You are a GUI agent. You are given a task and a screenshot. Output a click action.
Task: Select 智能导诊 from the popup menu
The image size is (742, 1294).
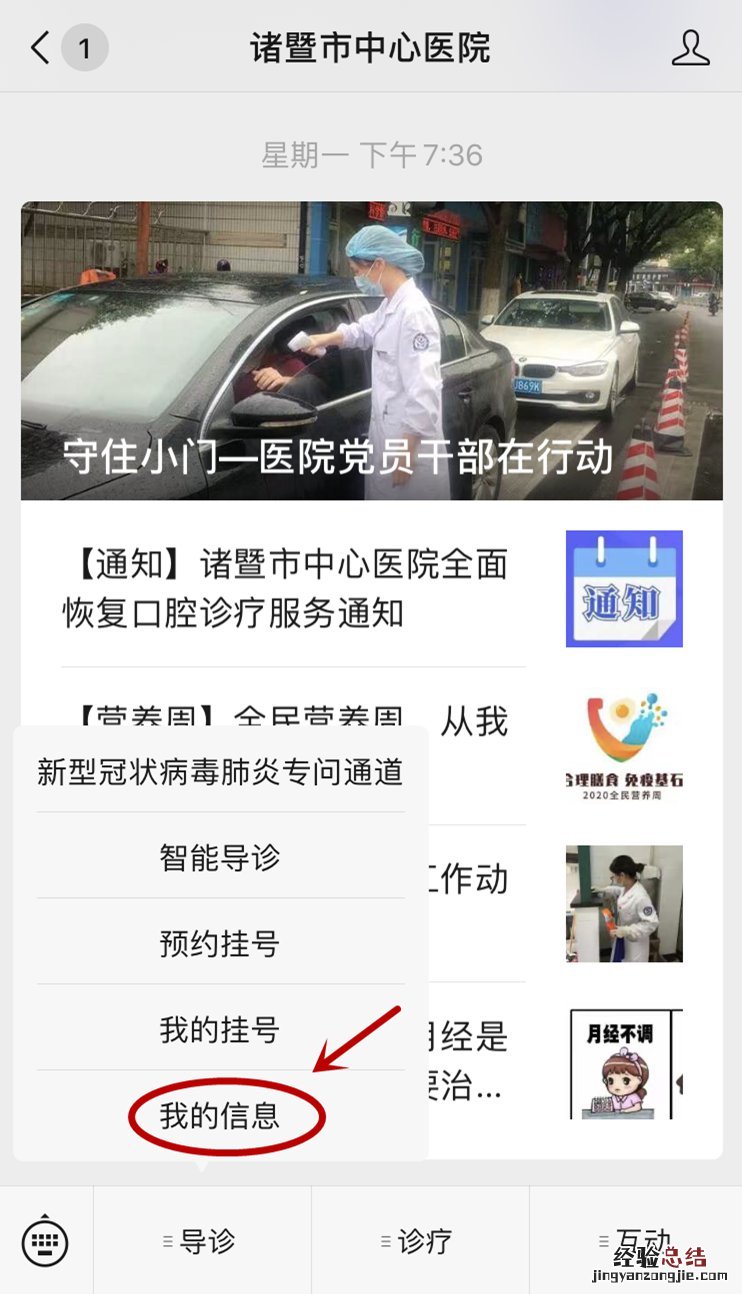point(220,857)
